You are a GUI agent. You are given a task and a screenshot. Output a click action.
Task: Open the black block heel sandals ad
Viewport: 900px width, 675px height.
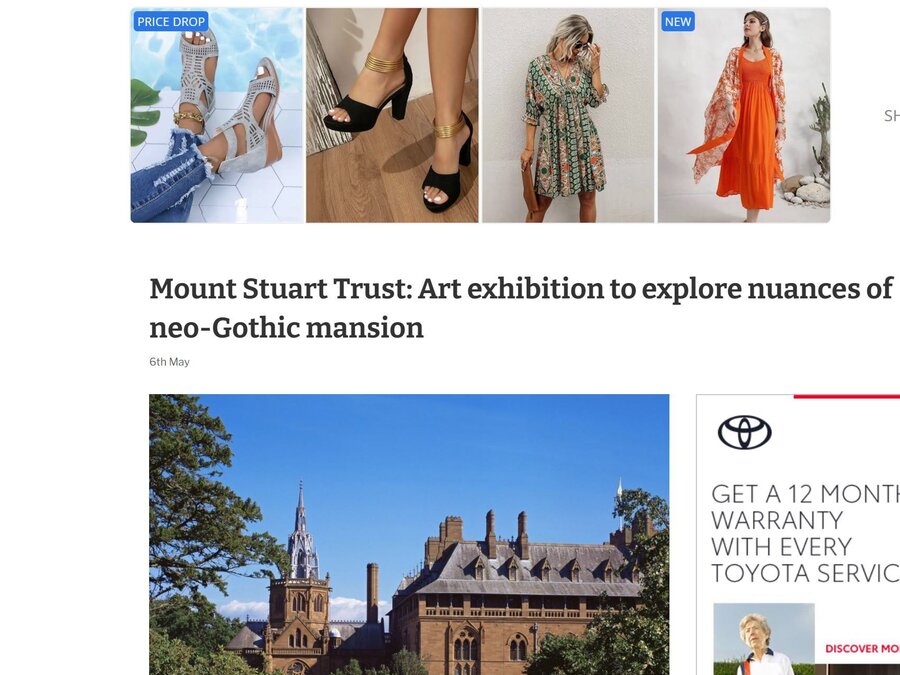(392, 115)
